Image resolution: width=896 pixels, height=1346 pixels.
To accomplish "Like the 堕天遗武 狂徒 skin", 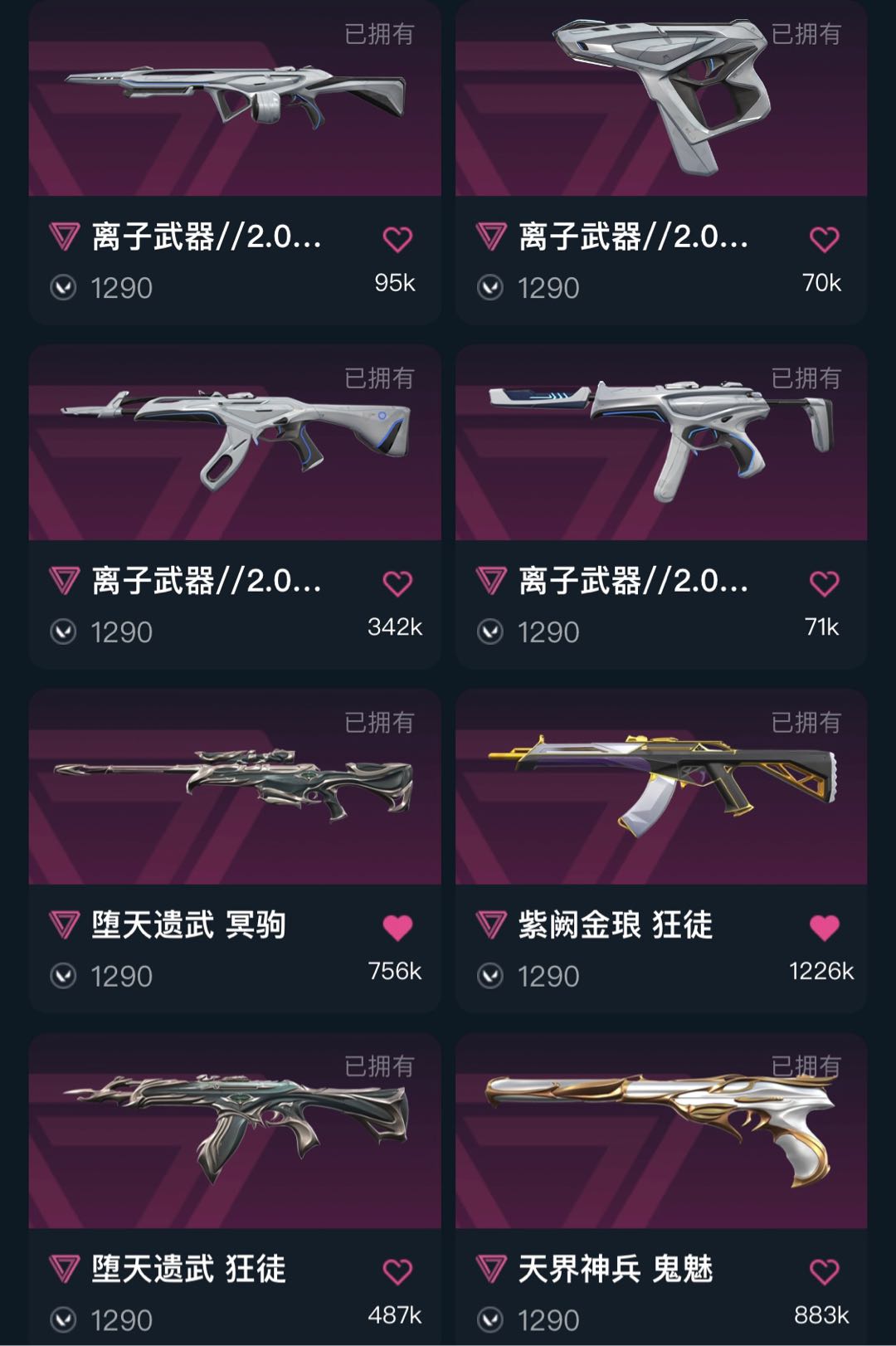I will (397, 1271).
